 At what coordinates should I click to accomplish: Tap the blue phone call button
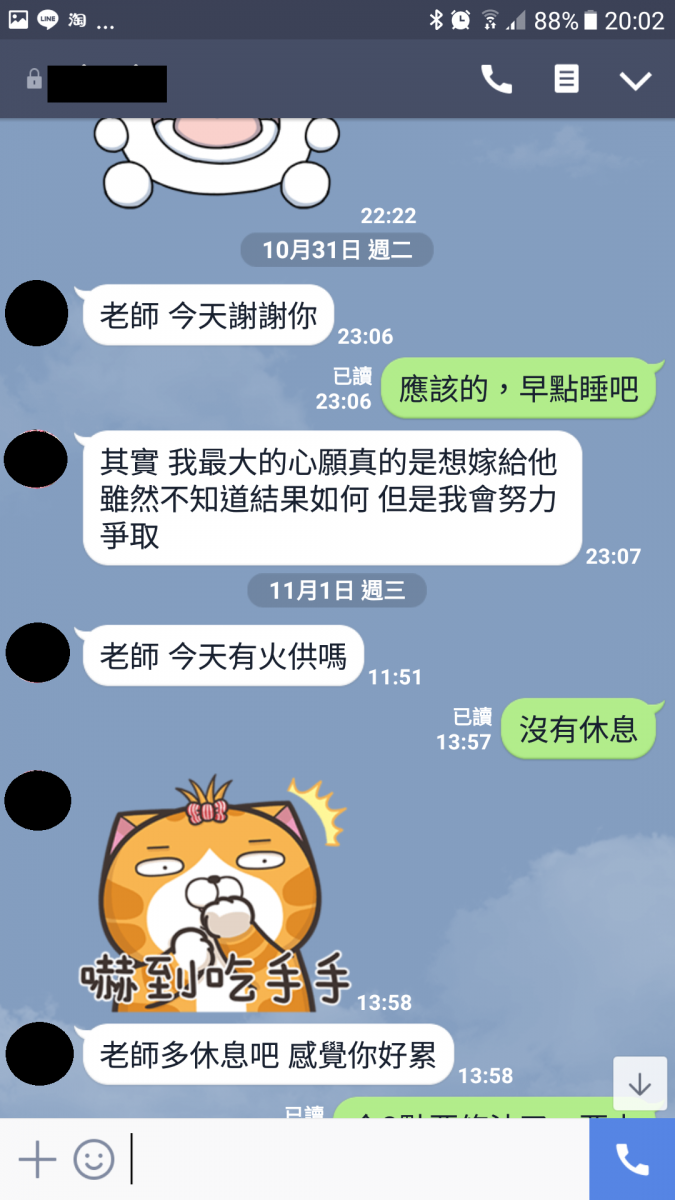(632, 1160)
